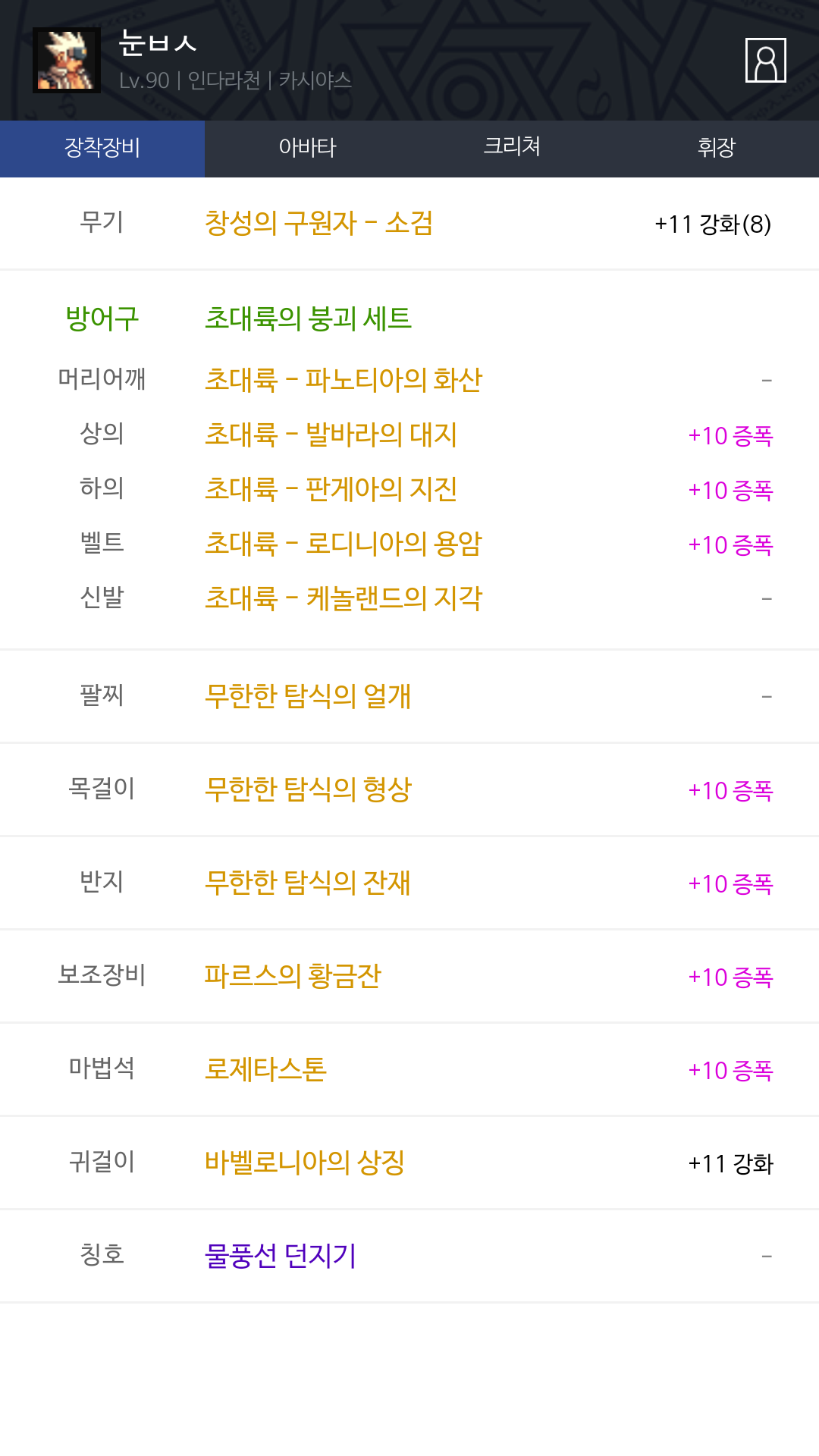
Task: Switch to the 휘장 tab
Action: pyautogui.click(x=717, y=148)
